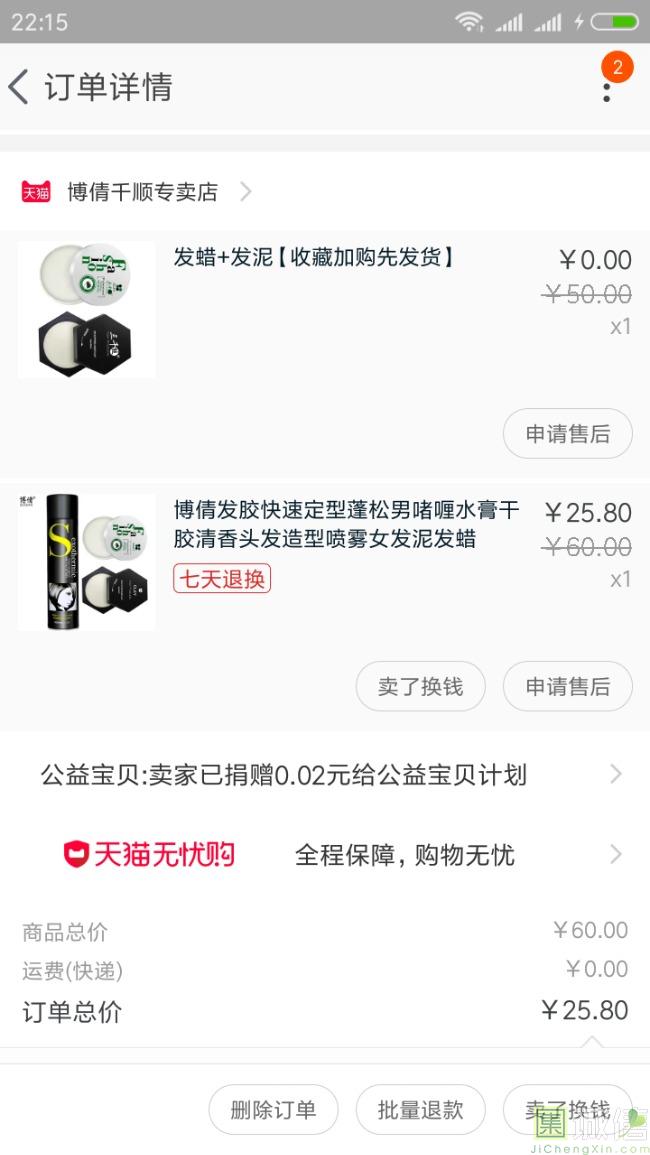Tap 卖了换钱 in the bottom action bar
Screen dimensions: 650x1155
coord(567,1110)
